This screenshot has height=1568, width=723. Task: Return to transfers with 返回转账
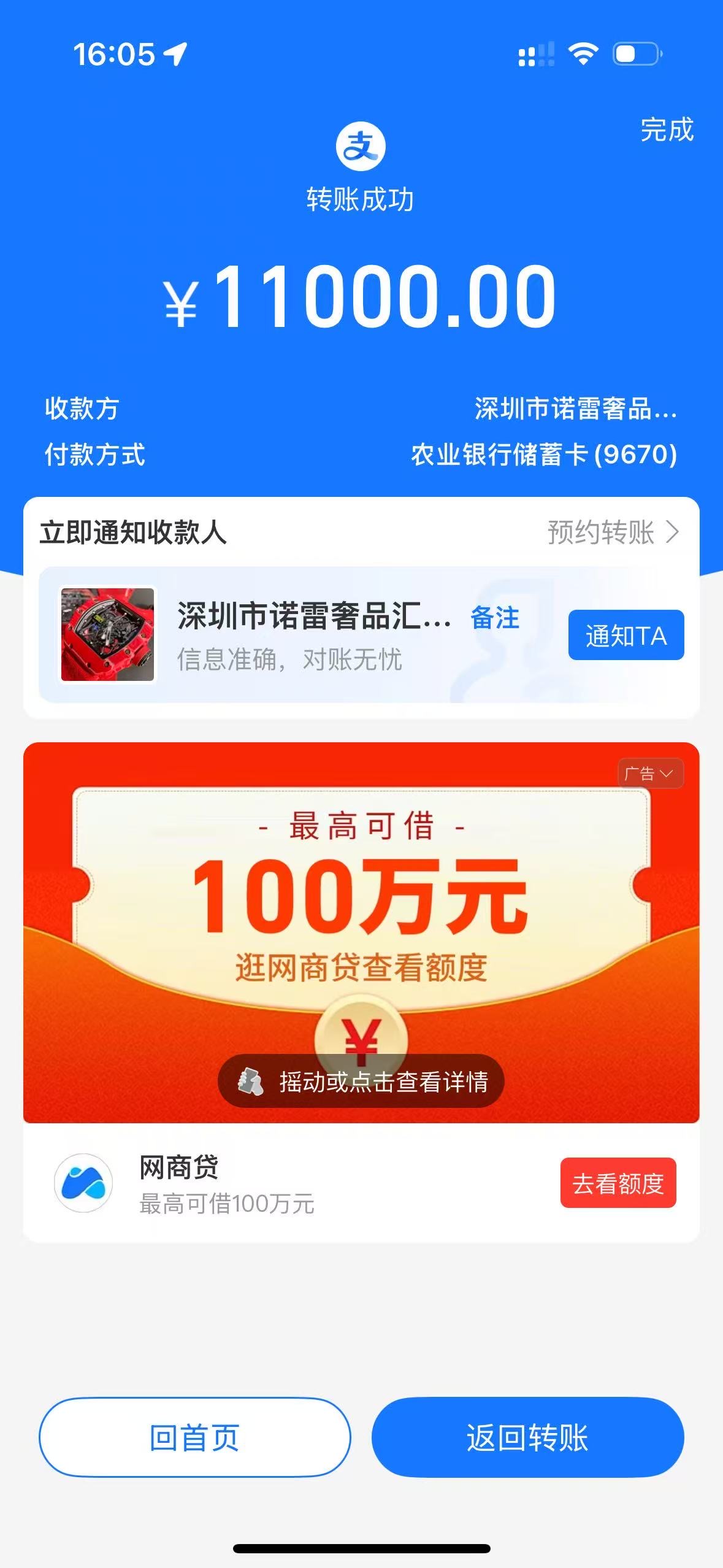click(x=527, y=1437)
